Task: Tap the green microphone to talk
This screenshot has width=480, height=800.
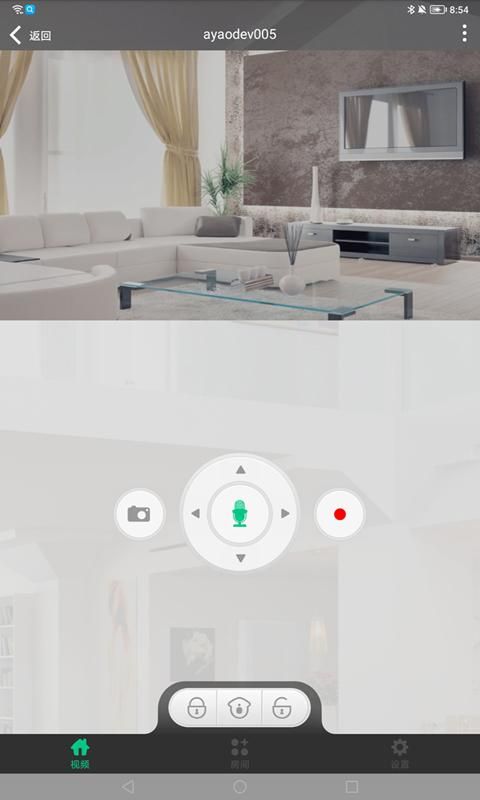Action: click(x=240, y=513)
